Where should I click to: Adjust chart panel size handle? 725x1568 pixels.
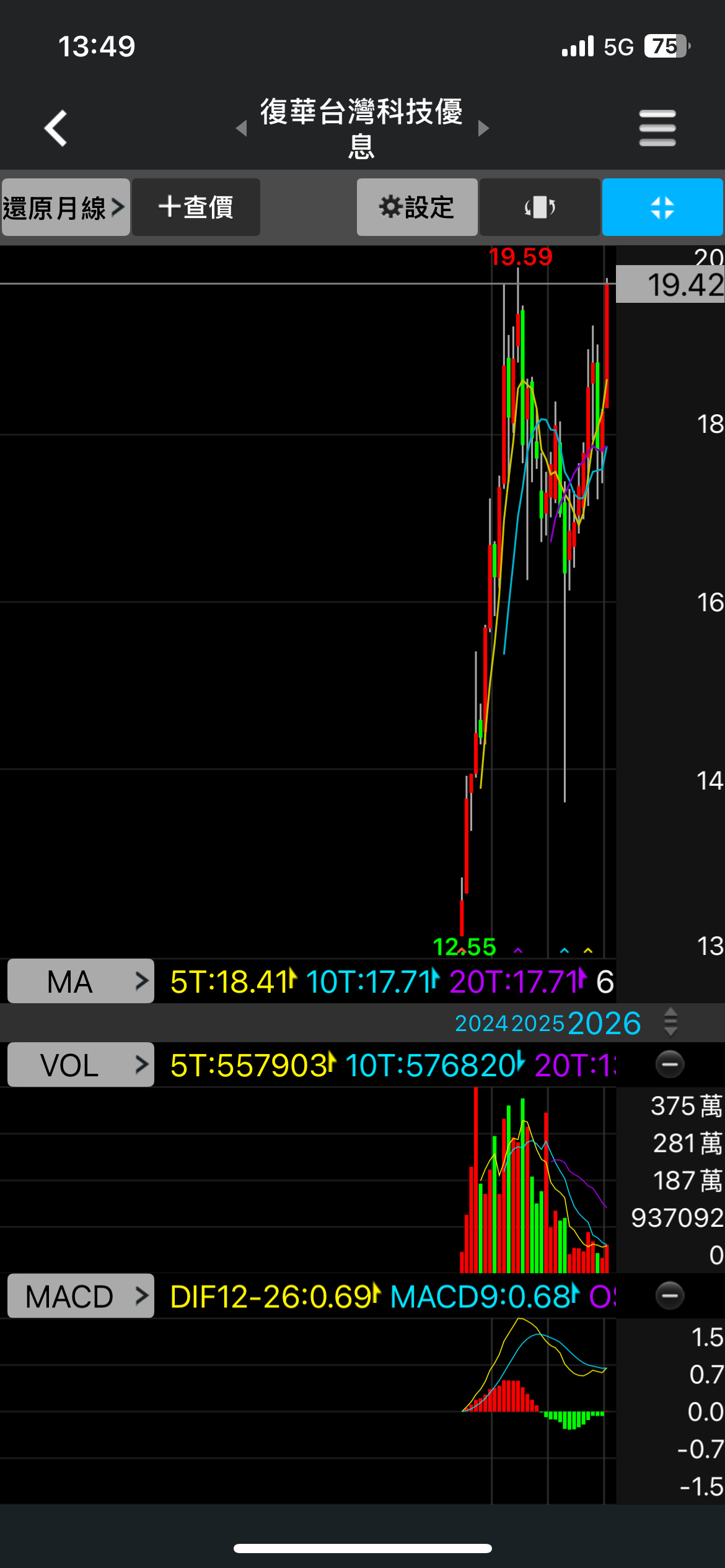(x=670, y=1022)
